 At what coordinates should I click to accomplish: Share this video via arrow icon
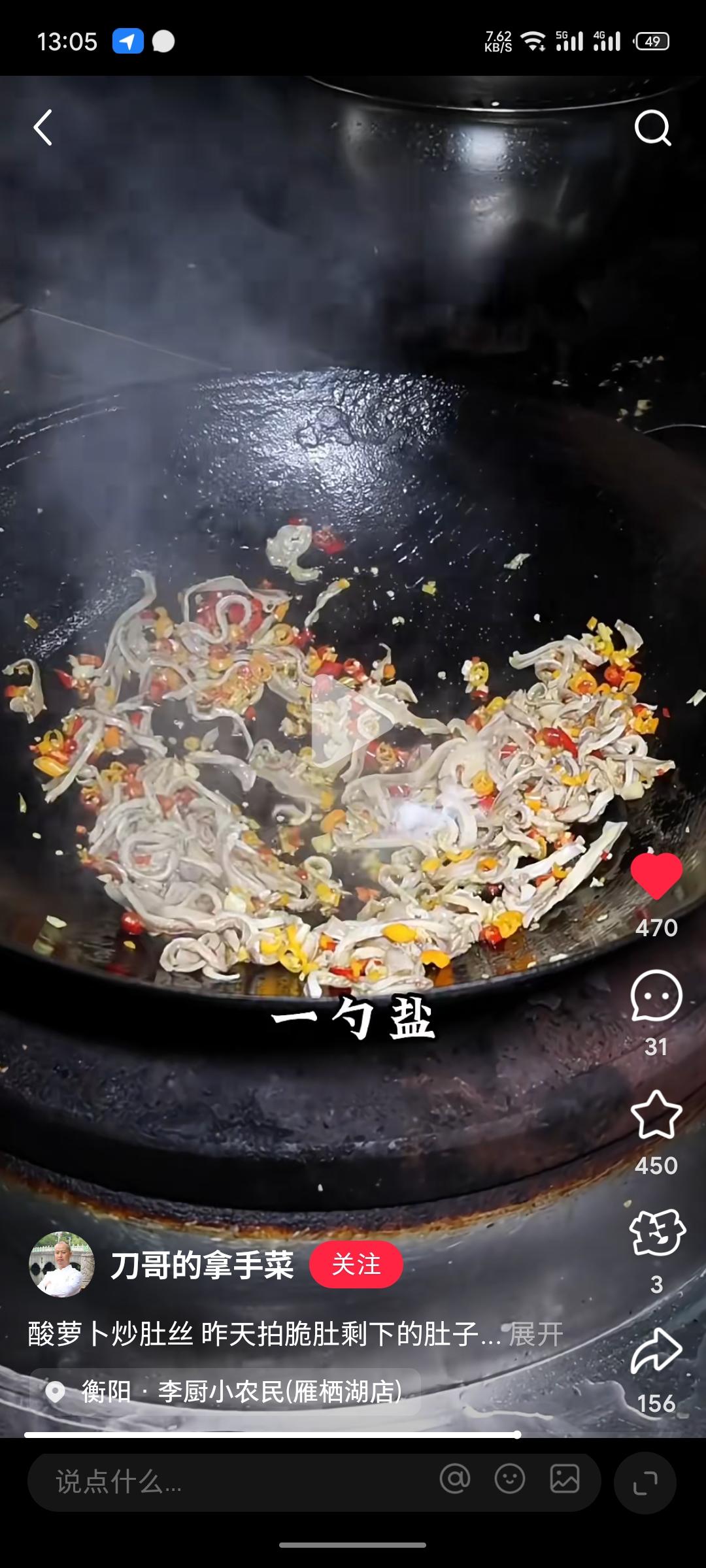(x=656, y=1351)
